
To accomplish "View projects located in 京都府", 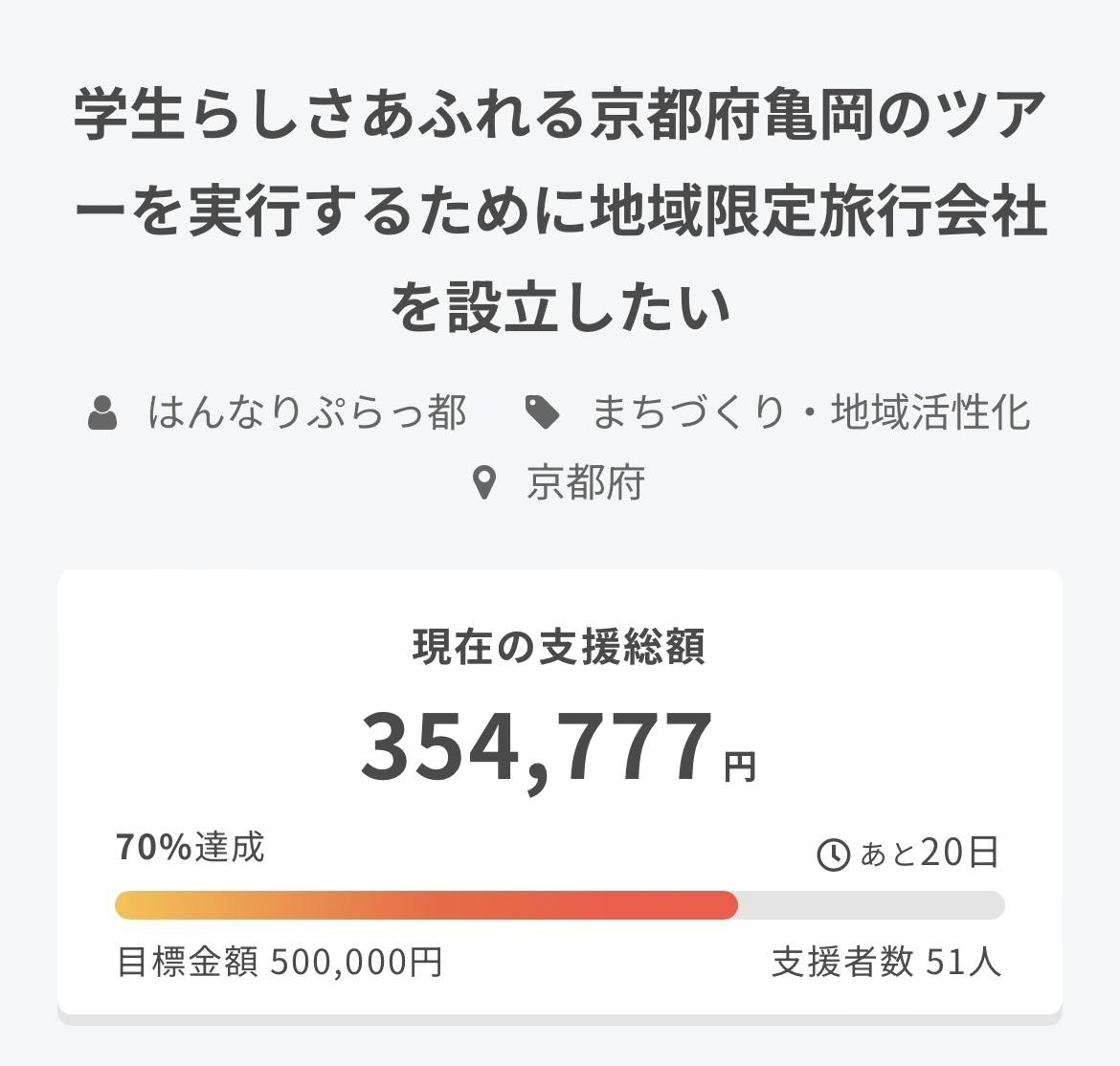I will click(585, 482).
